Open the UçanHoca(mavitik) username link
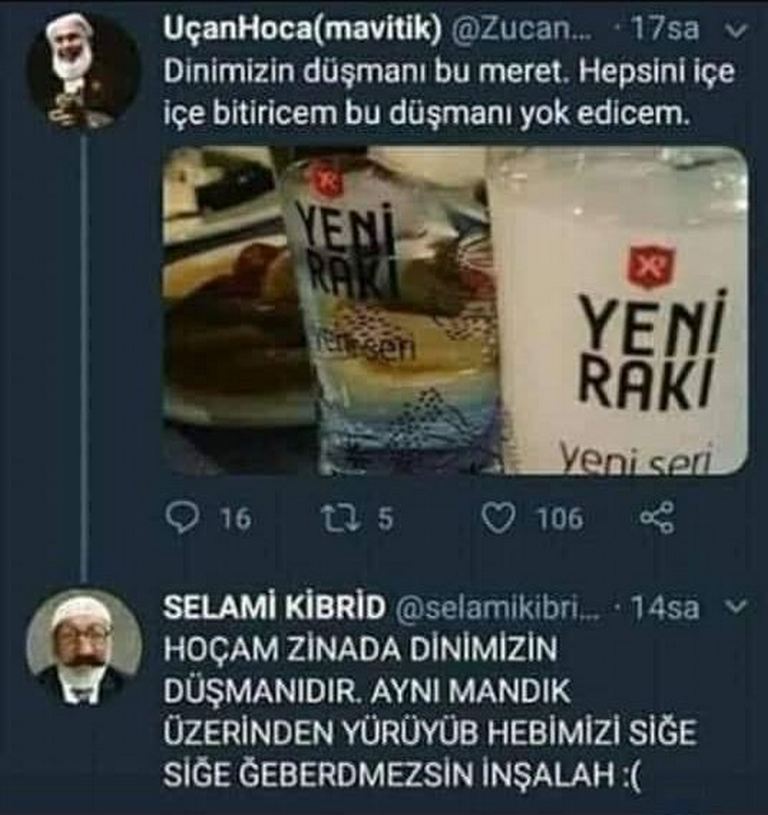This screenshot has height=815, width=768. (303, 31)
